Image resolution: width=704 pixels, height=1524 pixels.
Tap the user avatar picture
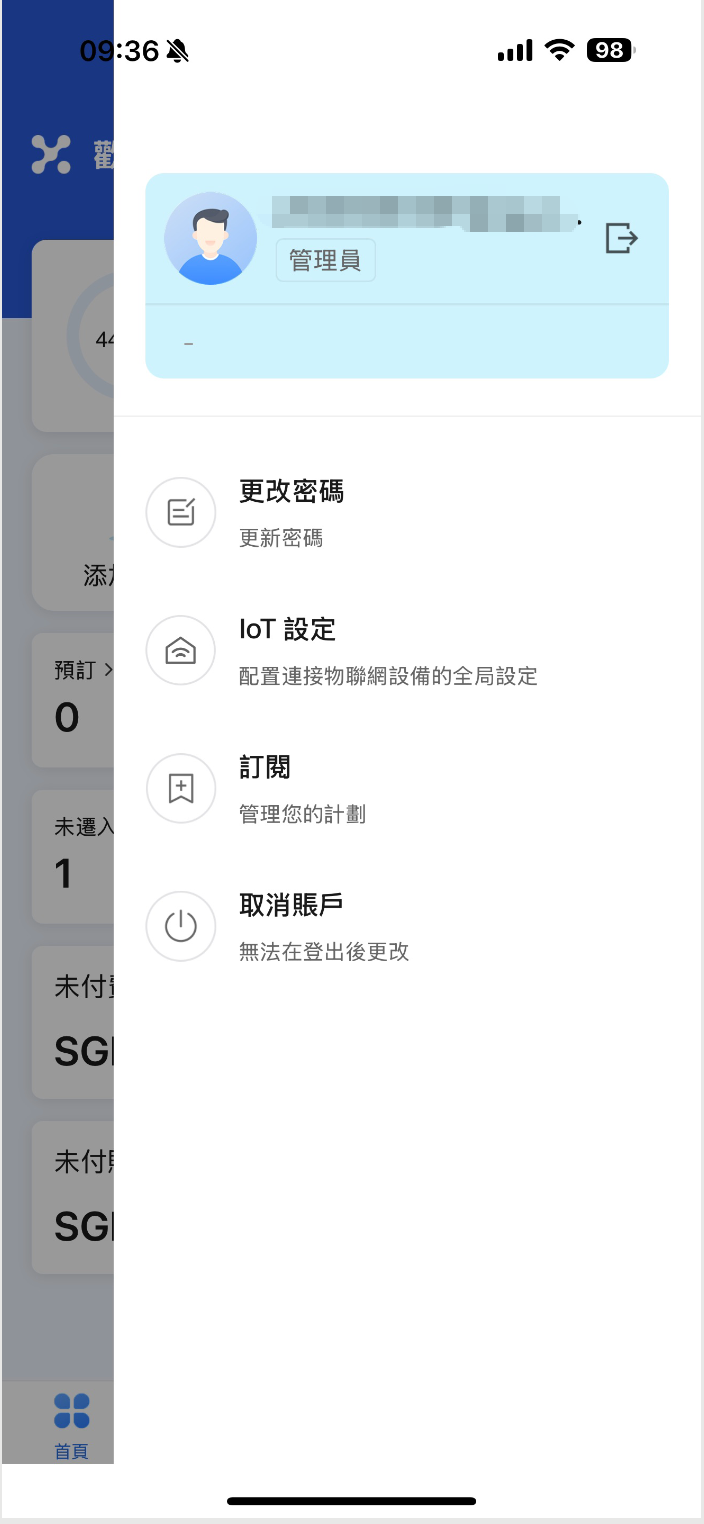pyautogui.click(x=210, y=239)
